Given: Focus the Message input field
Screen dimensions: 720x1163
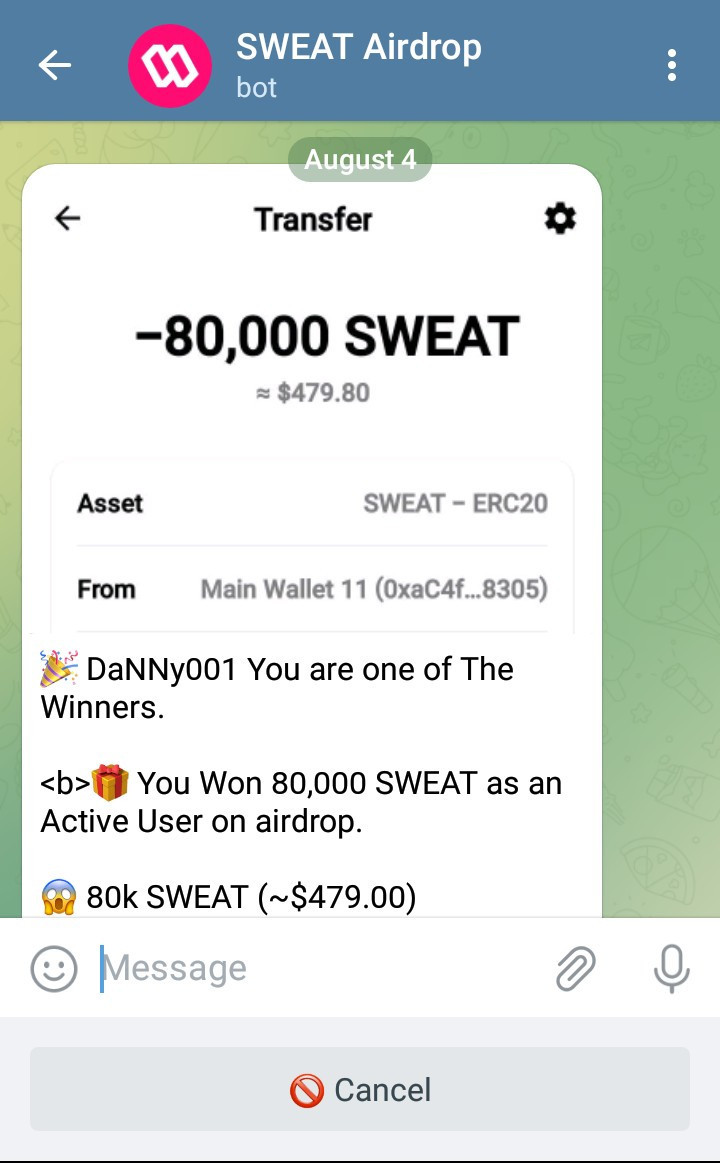Looking at the screenshot, I should [320, 968].
